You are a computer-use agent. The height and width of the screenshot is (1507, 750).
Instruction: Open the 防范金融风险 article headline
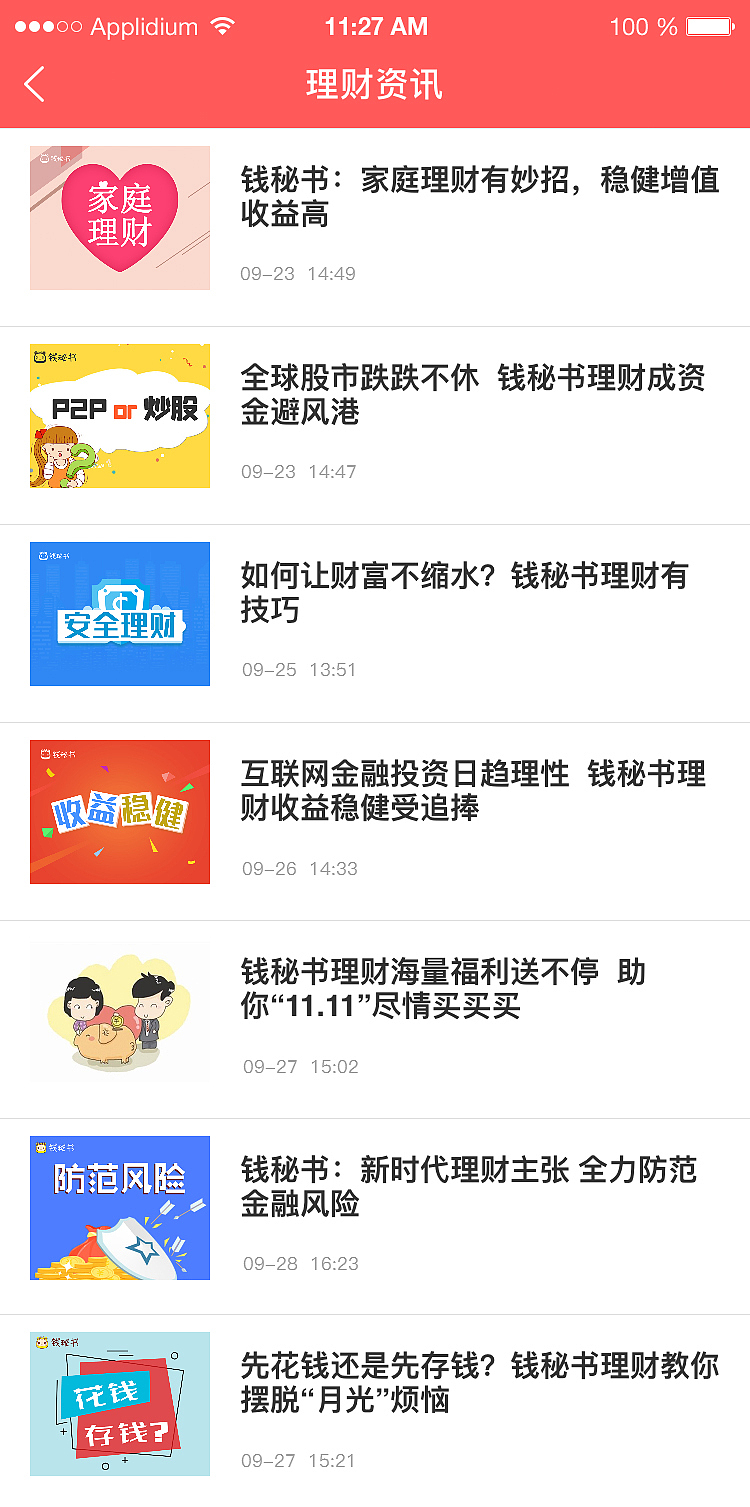465,1188
